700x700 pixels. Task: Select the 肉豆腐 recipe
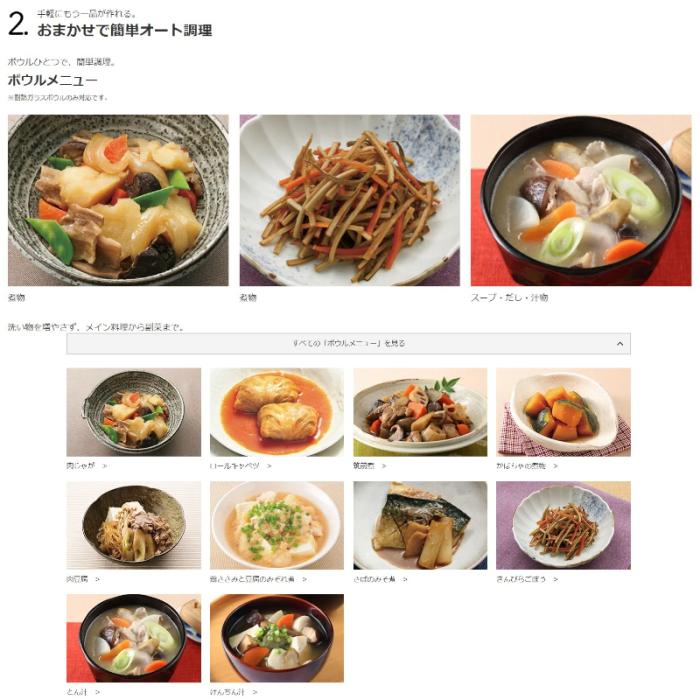pyautogui.click(x=133, y=526)
